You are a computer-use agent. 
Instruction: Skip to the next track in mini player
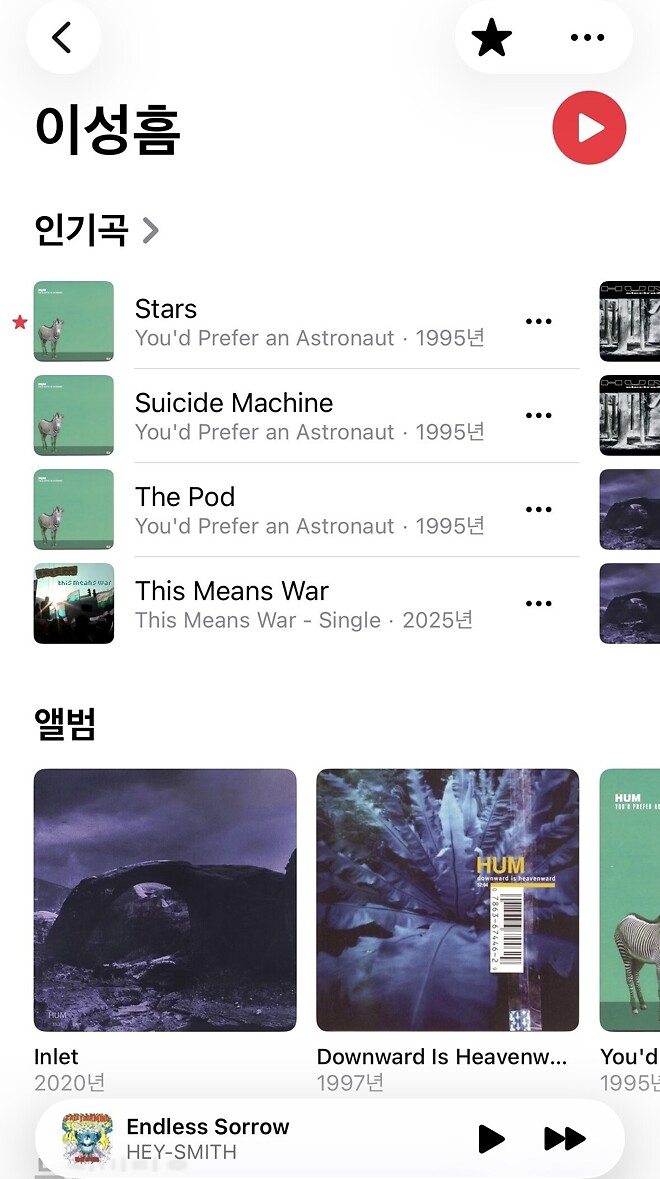click(565, 1138)
